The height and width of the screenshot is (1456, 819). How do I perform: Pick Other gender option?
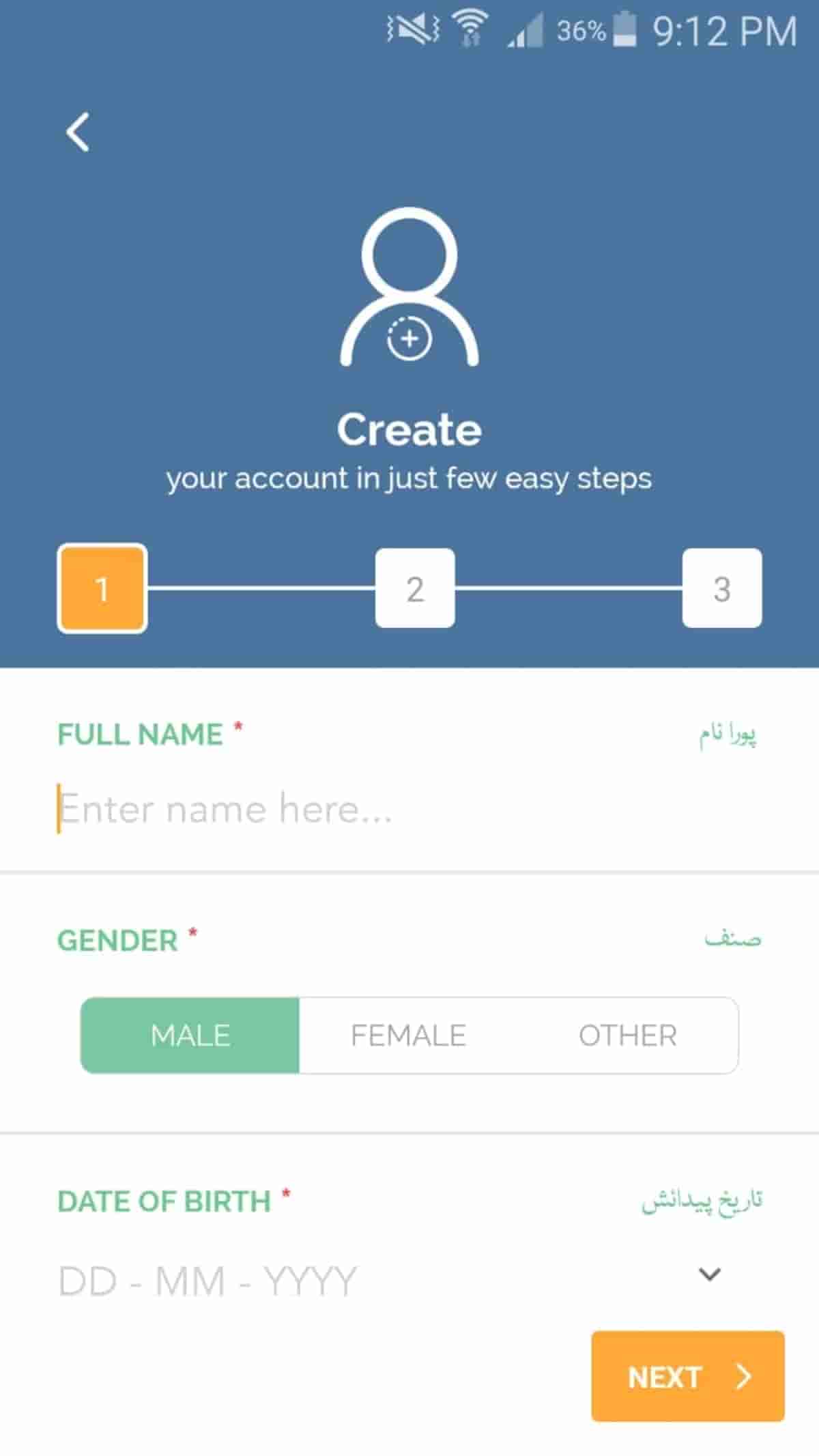coord(628,1036)
